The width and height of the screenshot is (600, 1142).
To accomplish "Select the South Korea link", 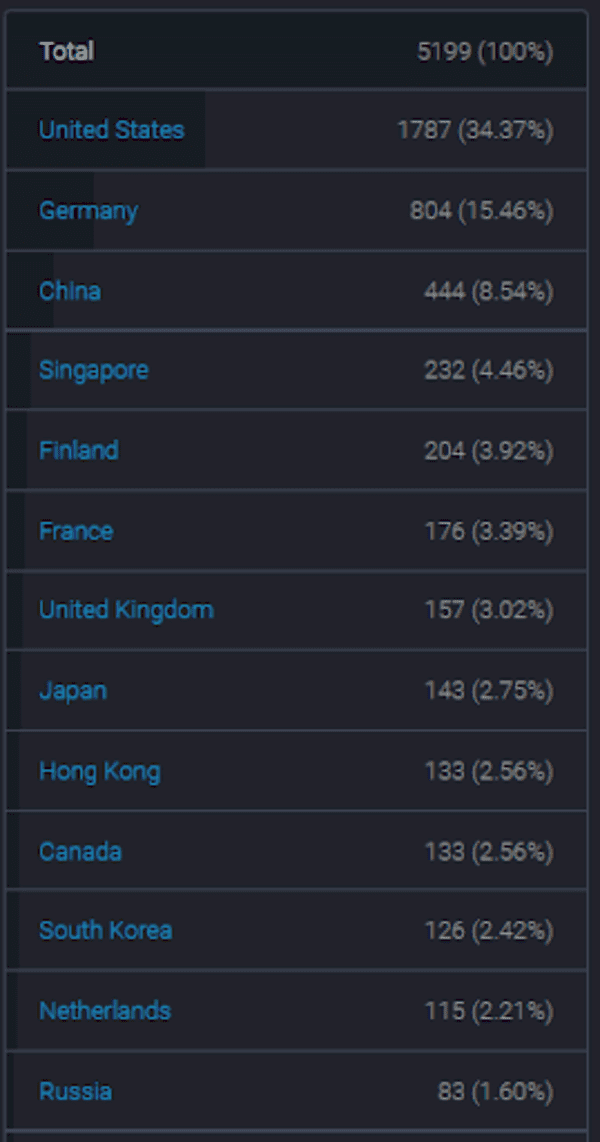I will [x=105, y=930].
